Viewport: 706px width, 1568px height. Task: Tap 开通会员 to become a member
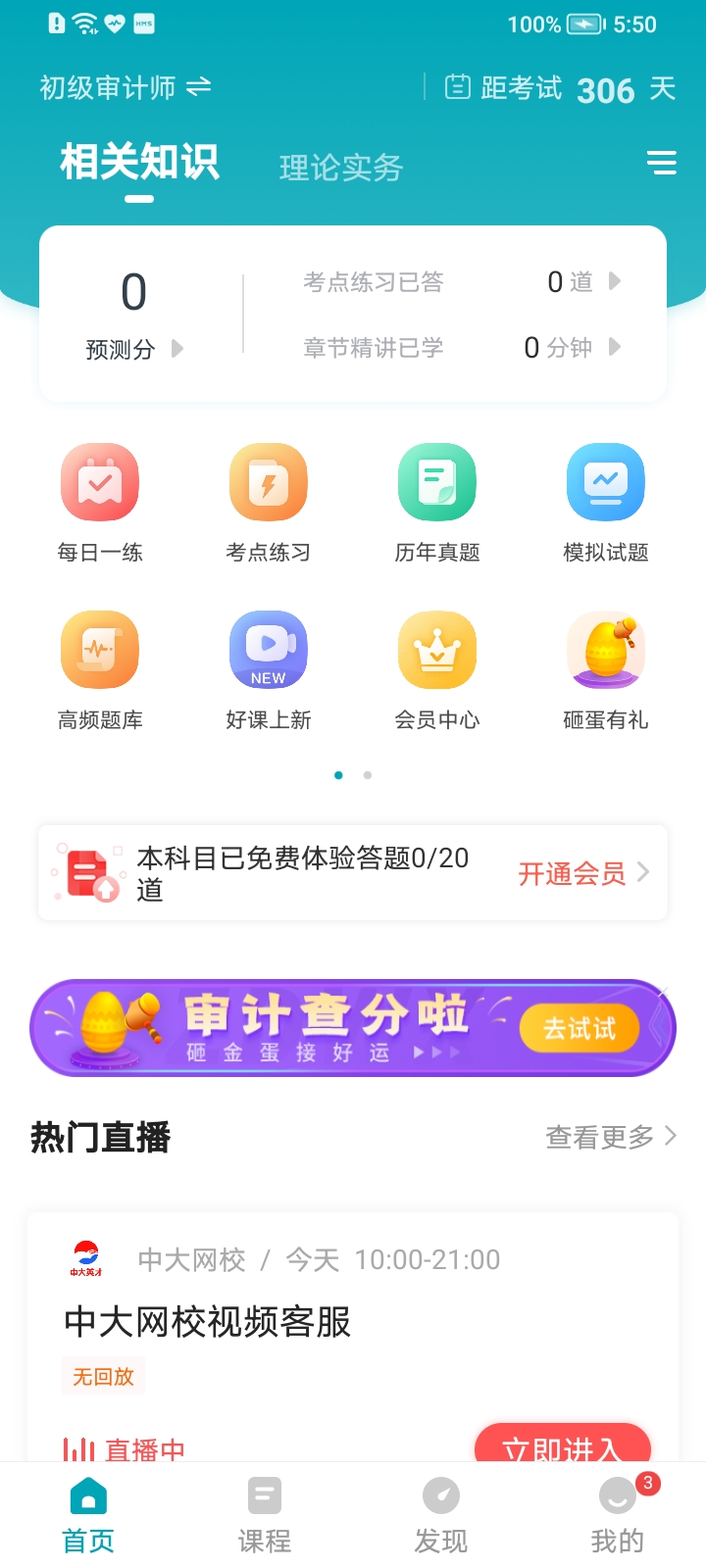582,872
